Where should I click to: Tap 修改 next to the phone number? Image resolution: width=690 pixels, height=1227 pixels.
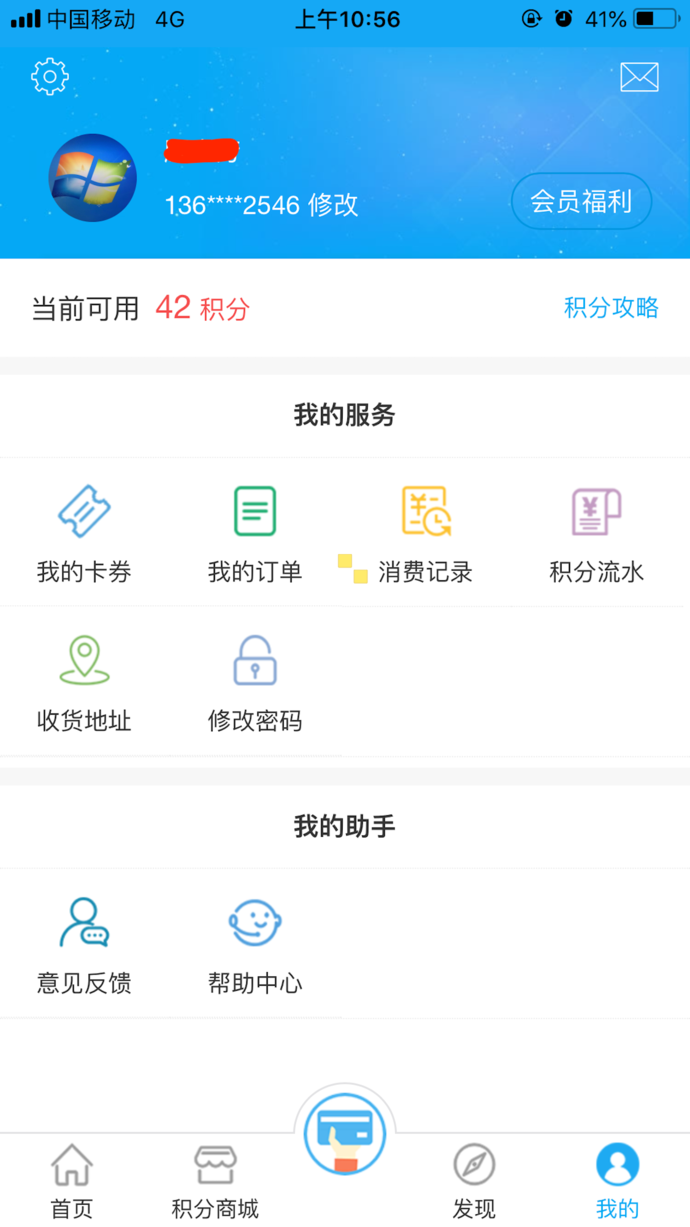tap(333, 205)
